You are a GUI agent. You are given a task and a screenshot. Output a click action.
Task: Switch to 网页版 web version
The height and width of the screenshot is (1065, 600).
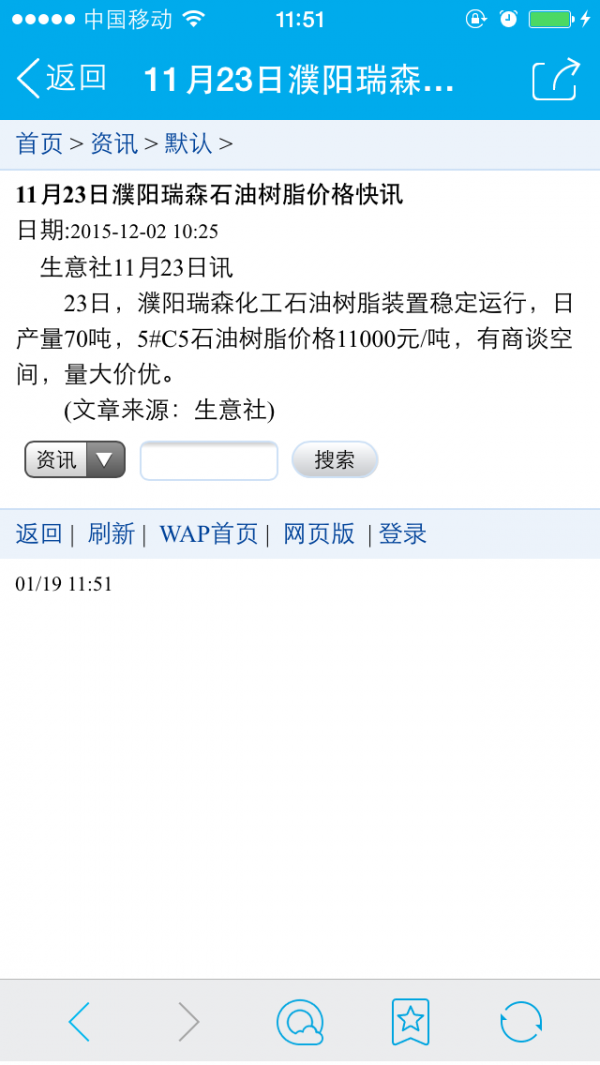[319, 534]
